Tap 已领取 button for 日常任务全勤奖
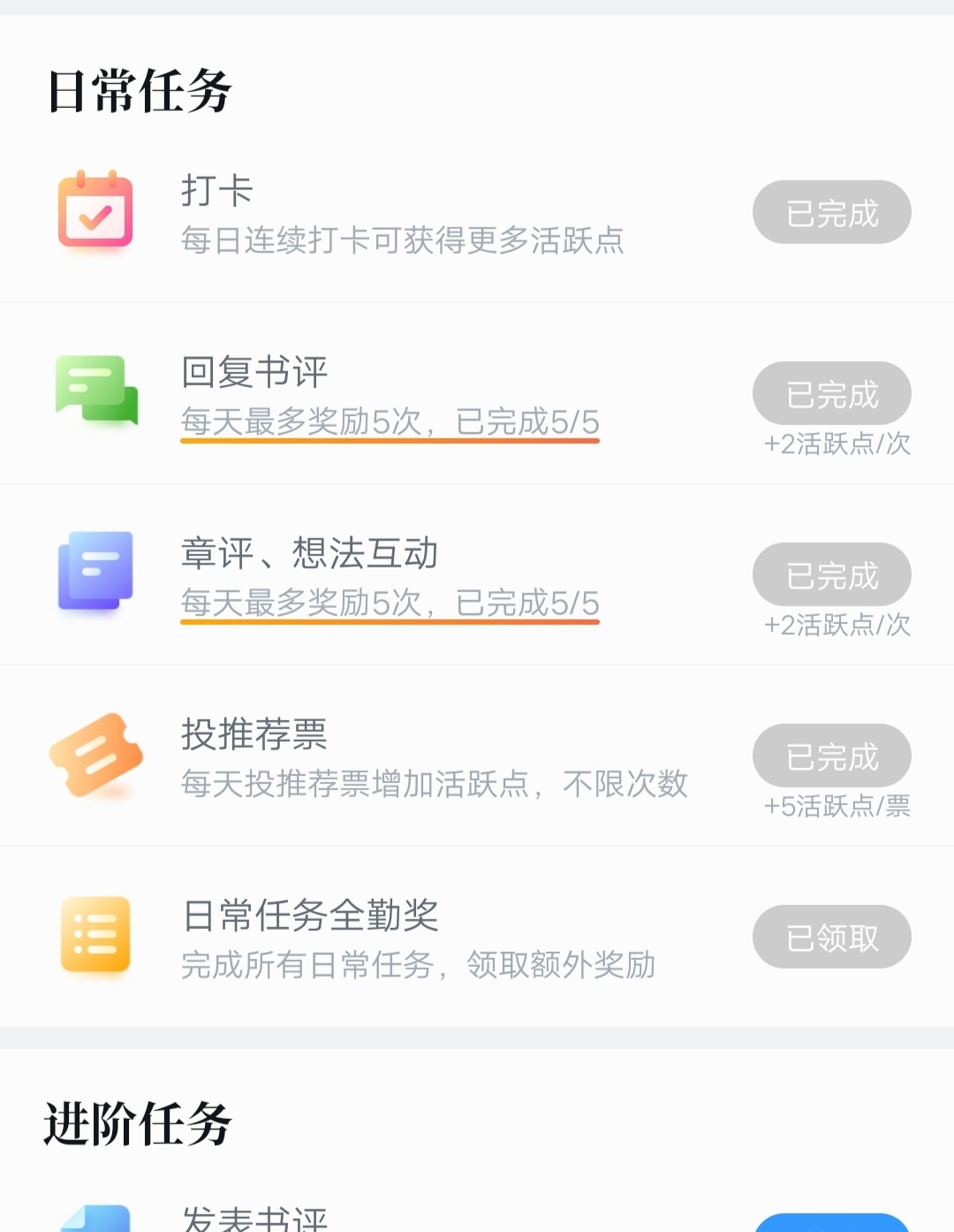The image size is (954, 1232). tap(831, 937)
